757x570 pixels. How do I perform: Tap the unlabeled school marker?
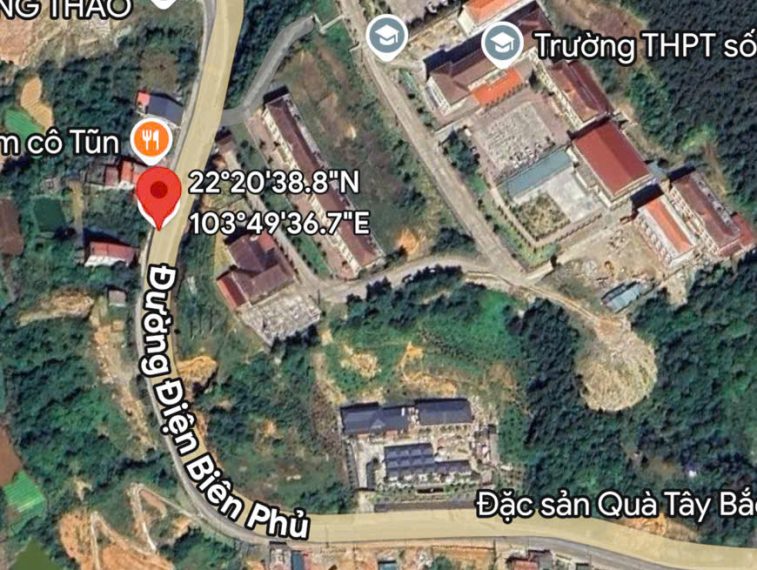[x=386, y=37]
